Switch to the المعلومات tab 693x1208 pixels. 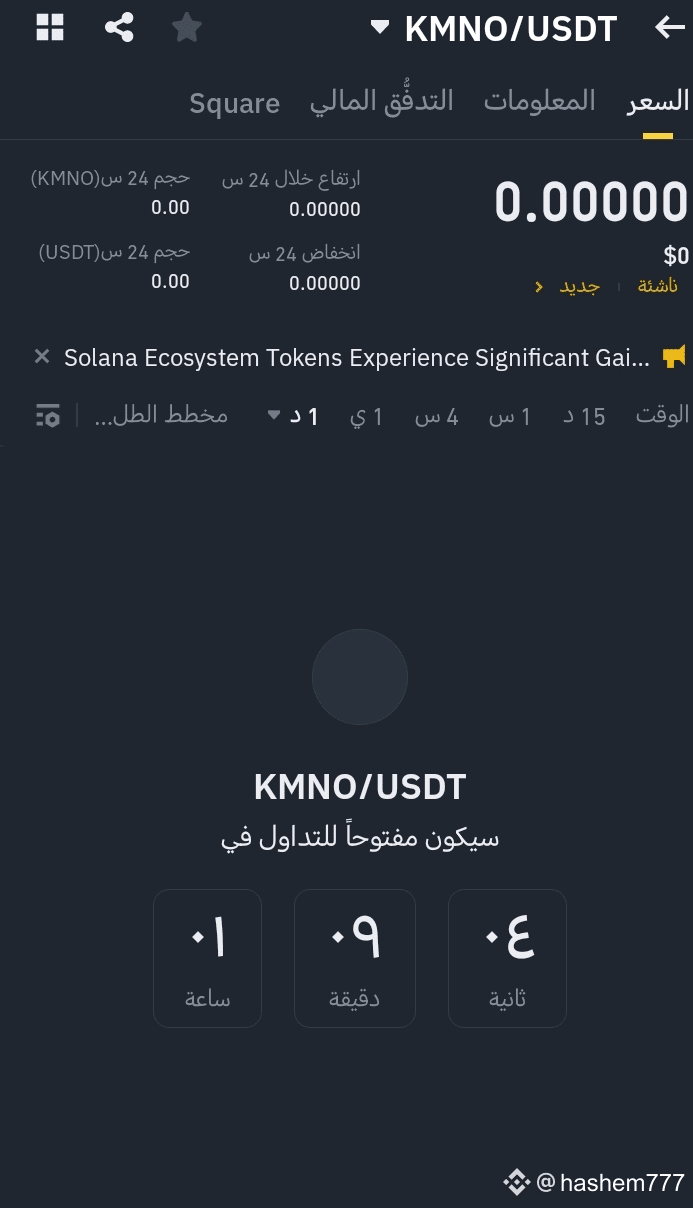tap(540, 101)
